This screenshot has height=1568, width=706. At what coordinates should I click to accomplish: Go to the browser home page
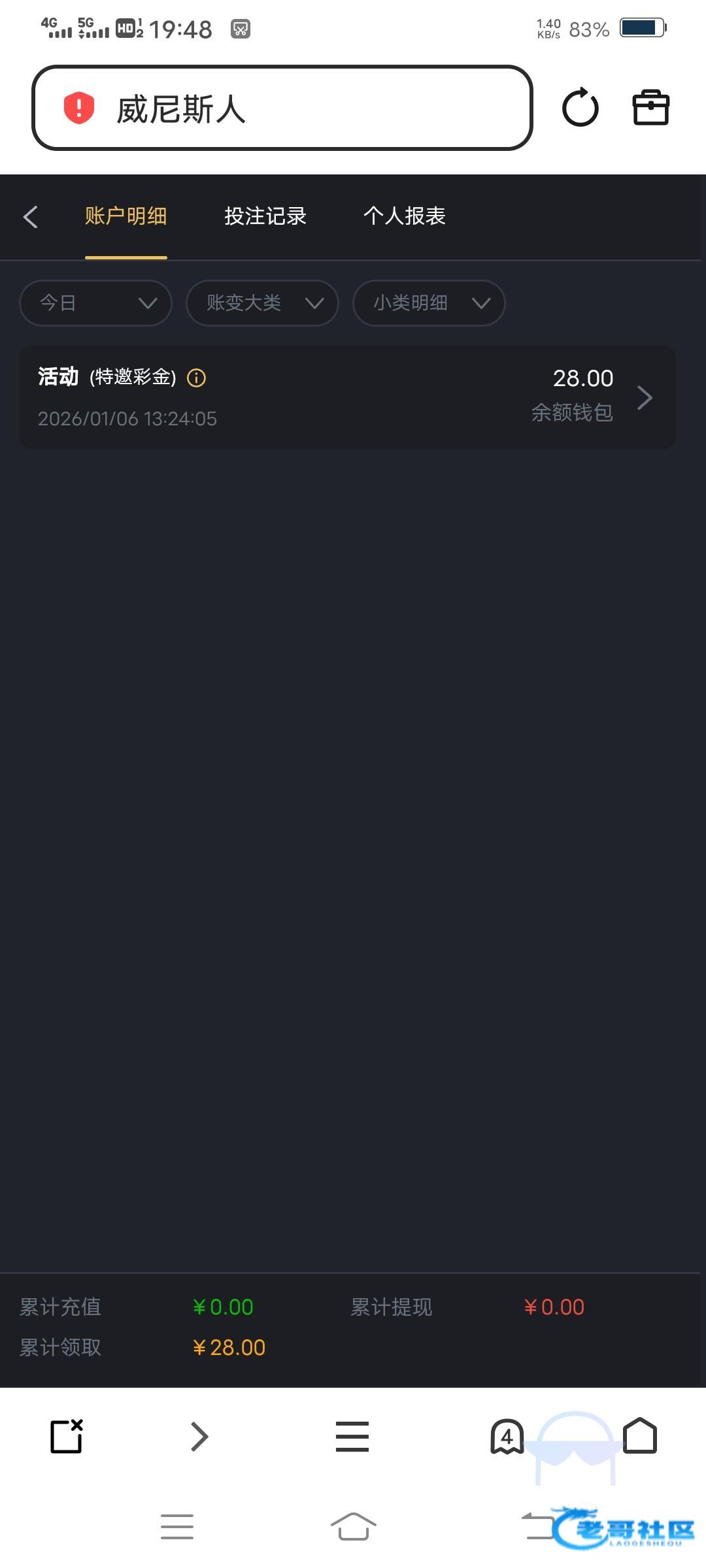[x=639, y=1435]
